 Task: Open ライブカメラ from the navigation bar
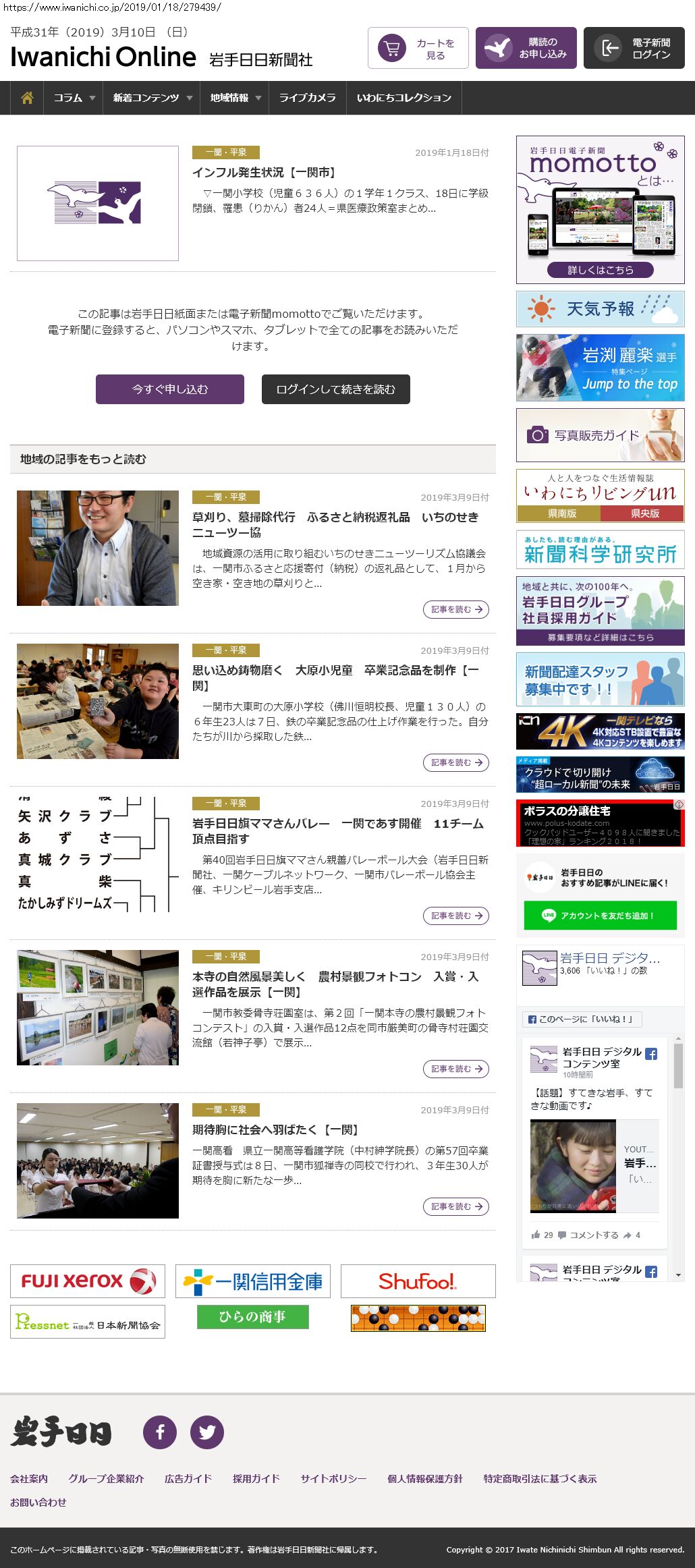point(307,98)
